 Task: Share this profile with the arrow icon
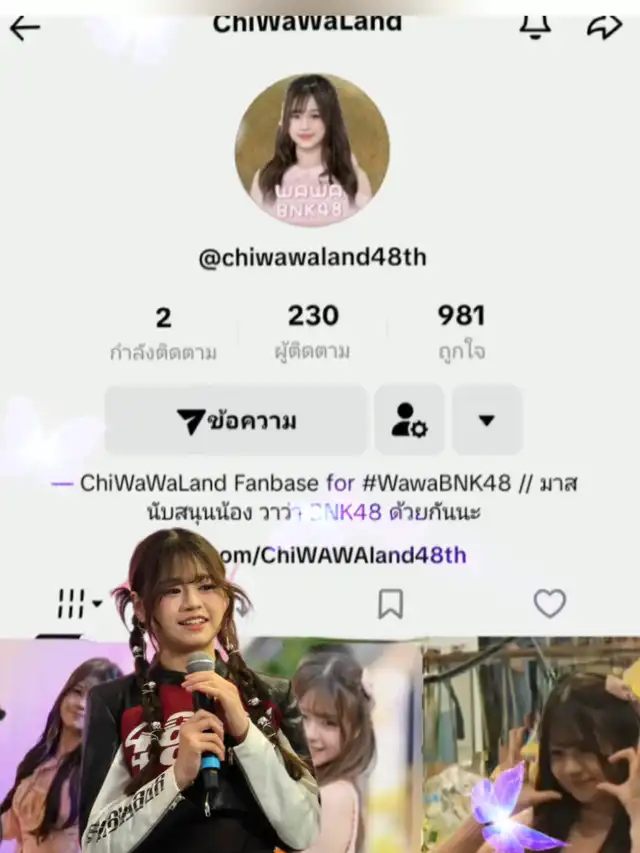(603, 26)
